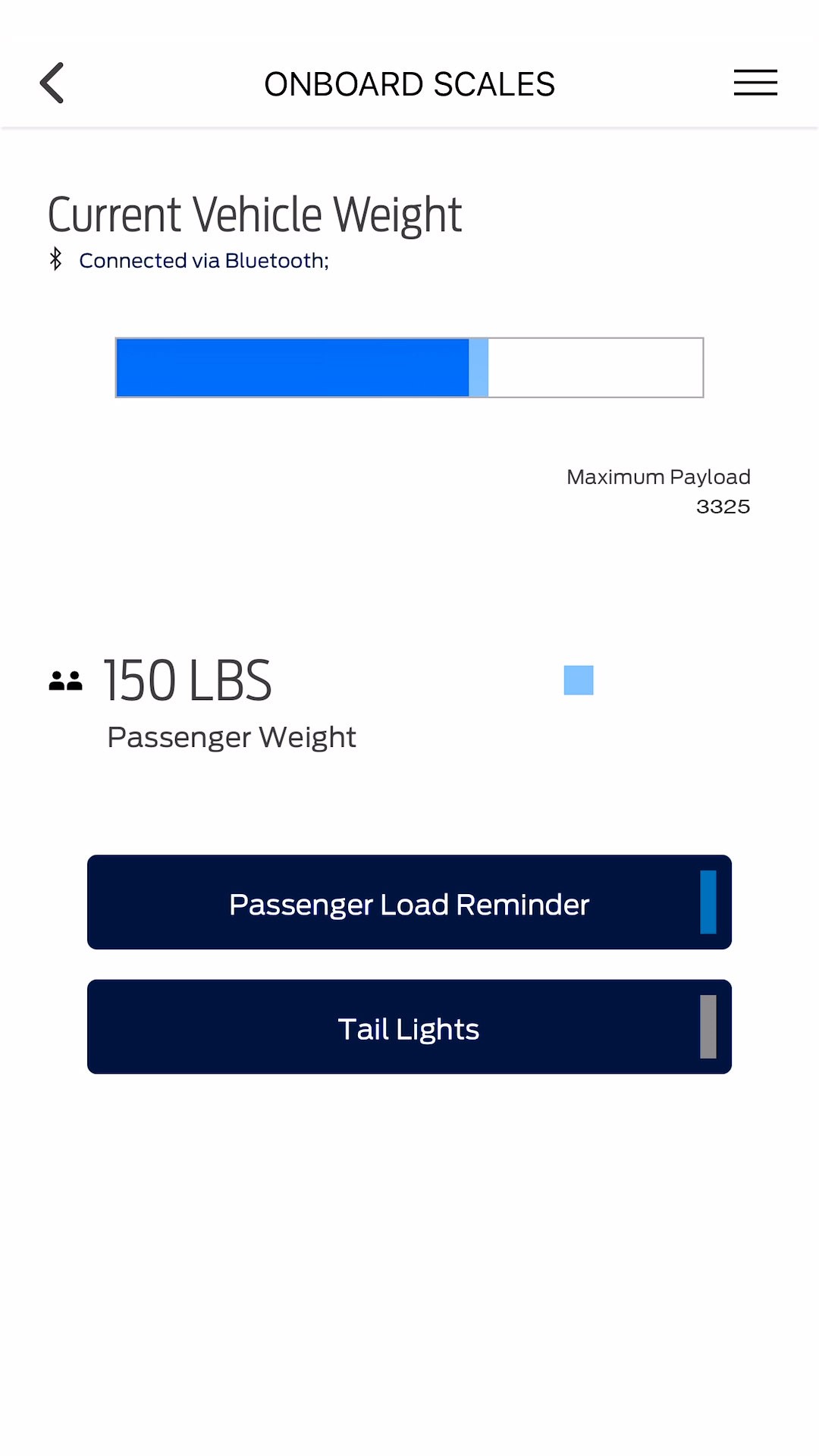The height and width of the screenshot is (1456, 819).
Task: Select the Maximum Payload 3325 label
Action: pyautogui.click(x=658, y=491)
